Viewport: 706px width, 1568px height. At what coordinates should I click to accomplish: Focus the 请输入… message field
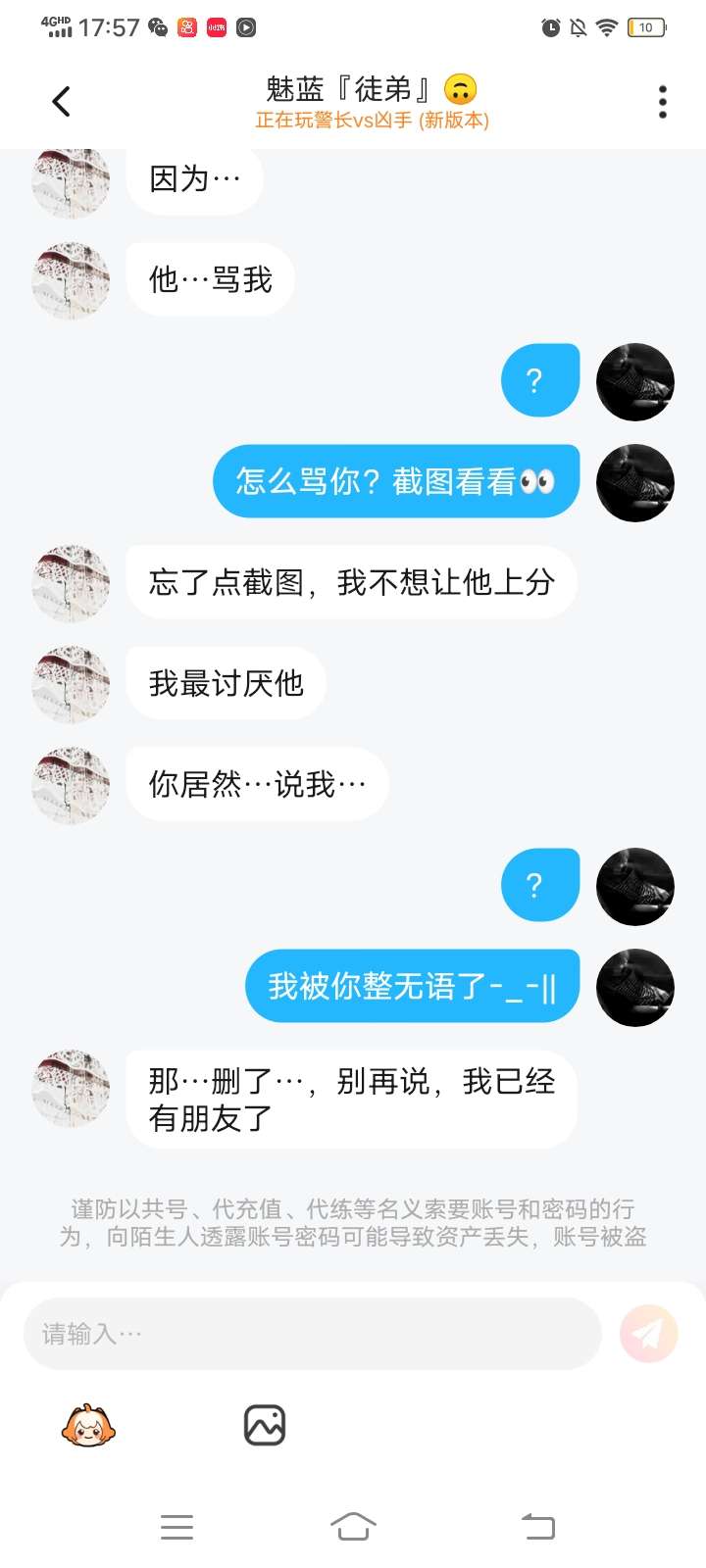(312, 1334)
